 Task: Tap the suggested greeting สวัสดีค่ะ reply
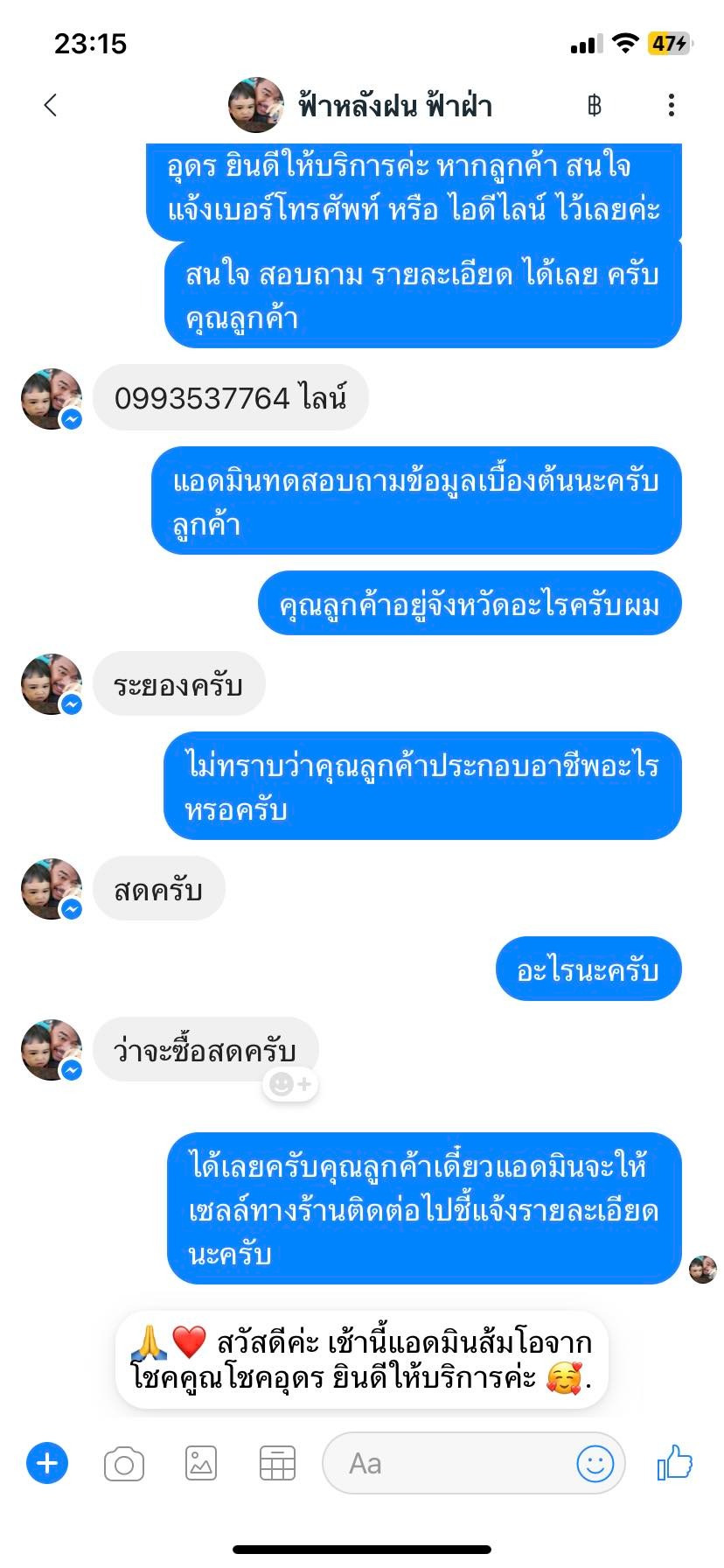tap(361, 1360)
